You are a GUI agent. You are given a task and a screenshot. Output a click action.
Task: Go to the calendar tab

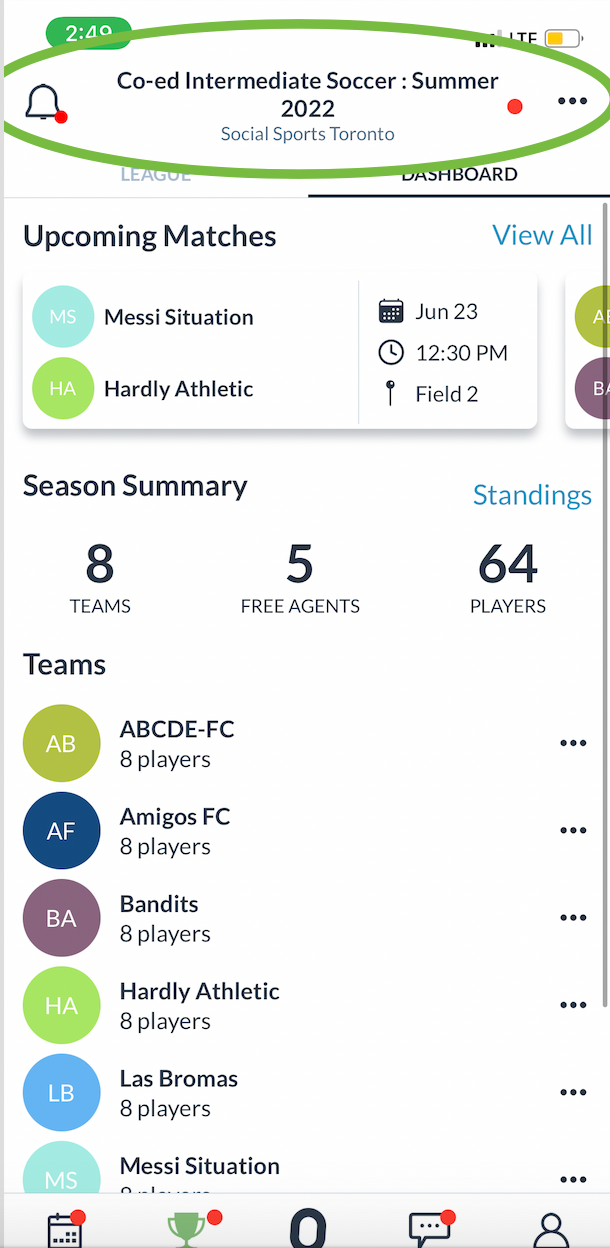tap(65, 1229)
